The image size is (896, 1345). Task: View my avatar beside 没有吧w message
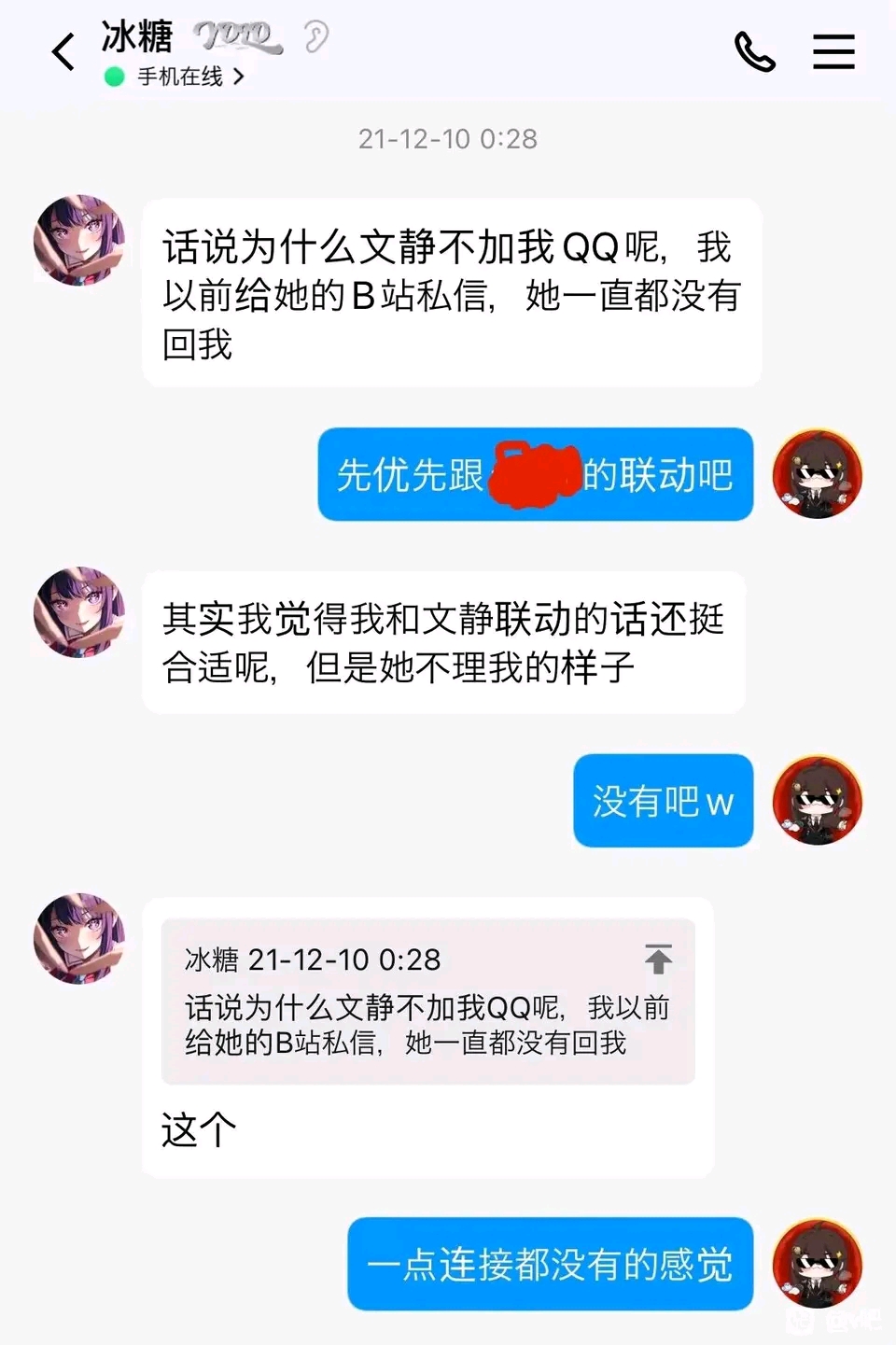tap(817, 801)
